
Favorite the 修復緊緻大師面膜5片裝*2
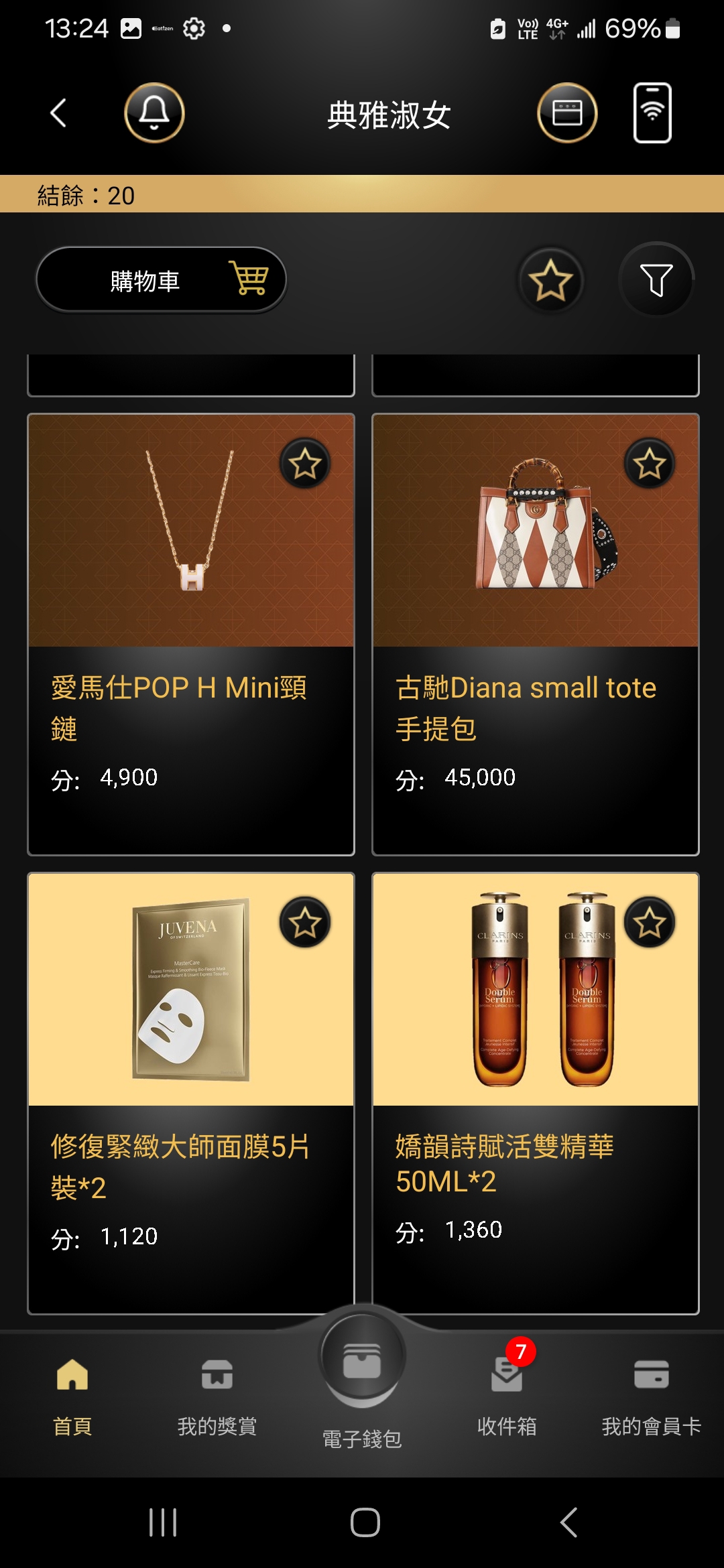(305, 922)
